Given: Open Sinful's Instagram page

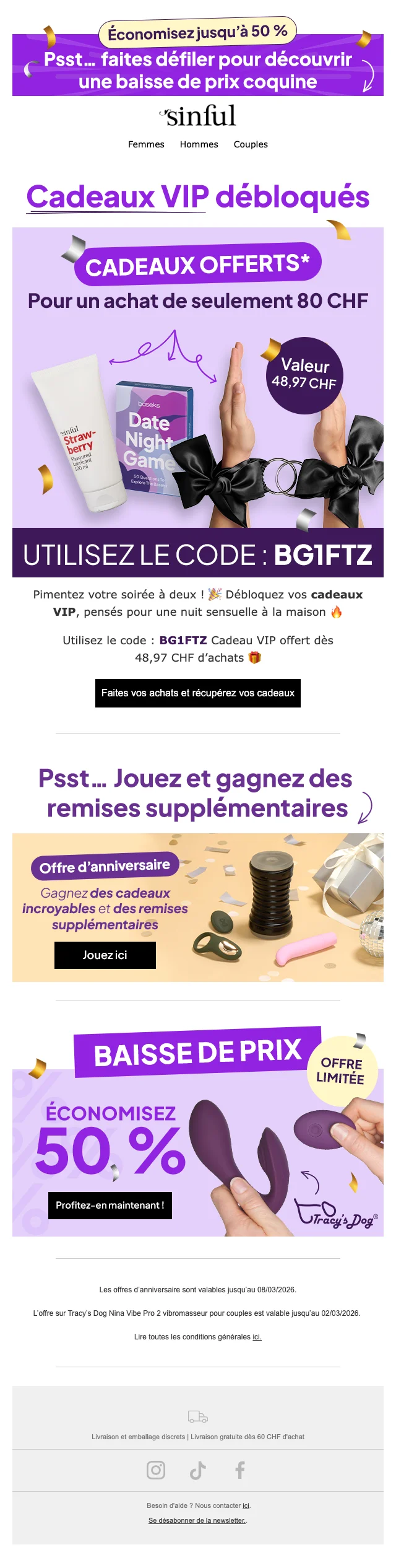Looking at the screenshot, I should click(x=156, y=1469).
